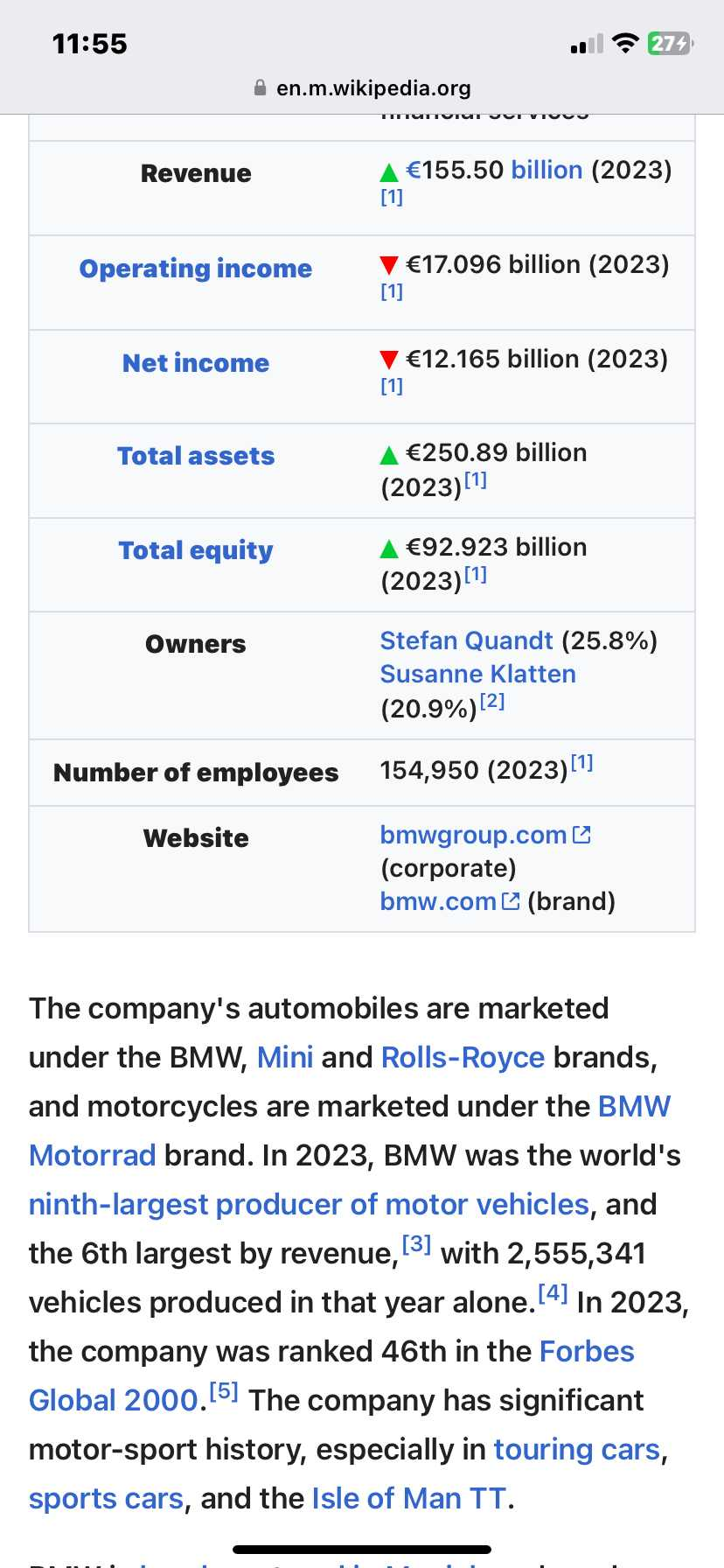Jump to citation [2] beside Susanne Klatten

point(492,700)
